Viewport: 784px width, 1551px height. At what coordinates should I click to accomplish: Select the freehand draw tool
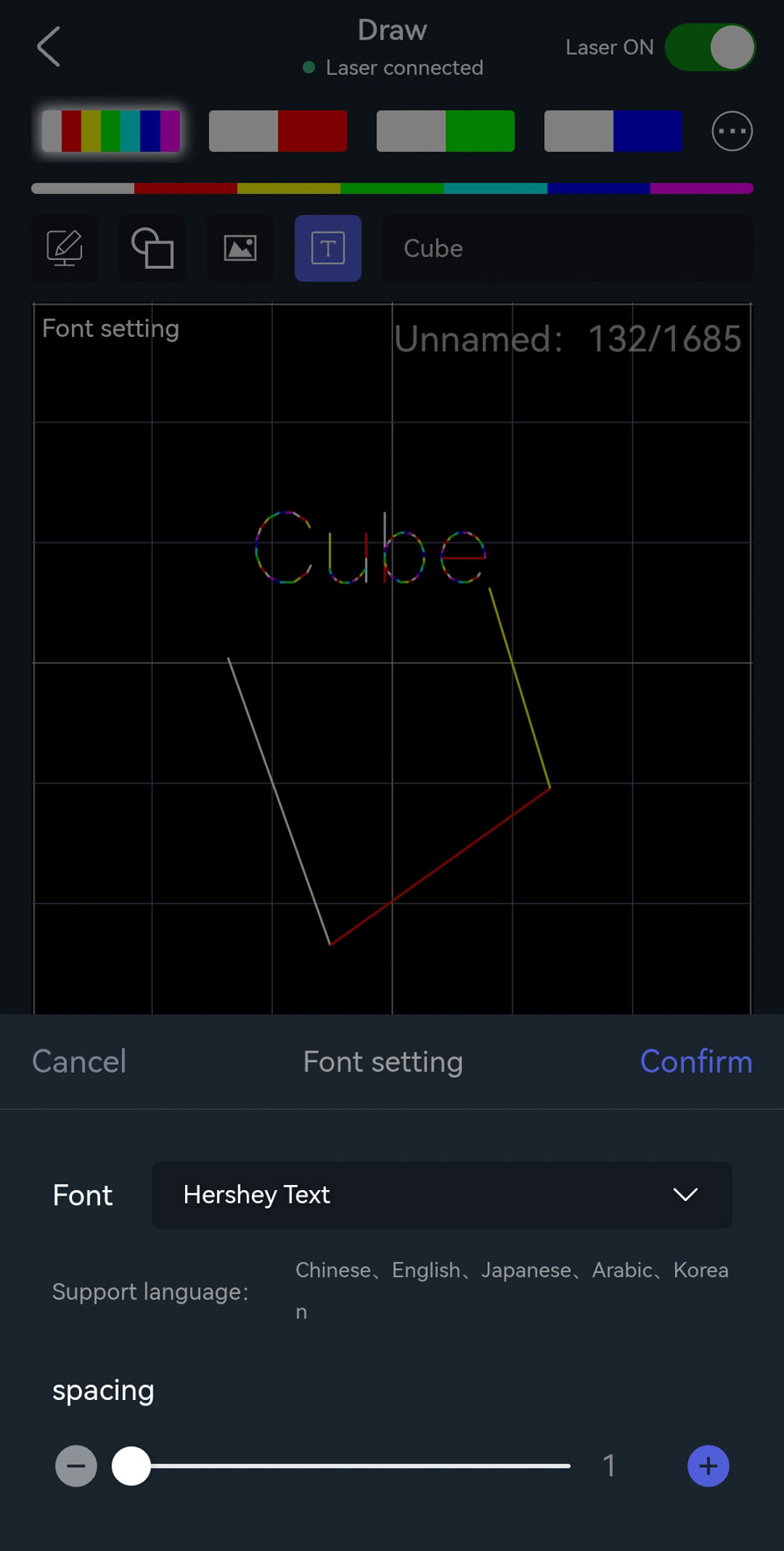pyautogui.click(x=65, y=248)
